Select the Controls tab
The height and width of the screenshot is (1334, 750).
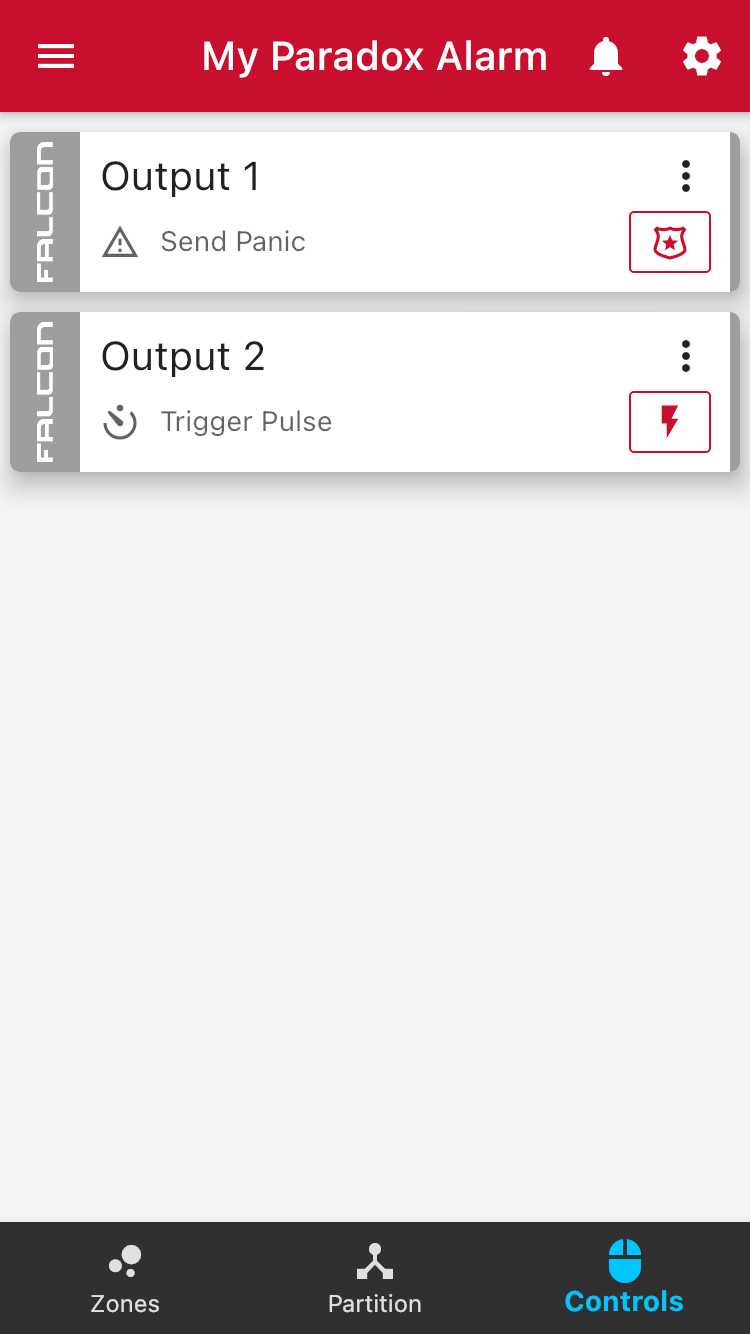click(624, 1278)
